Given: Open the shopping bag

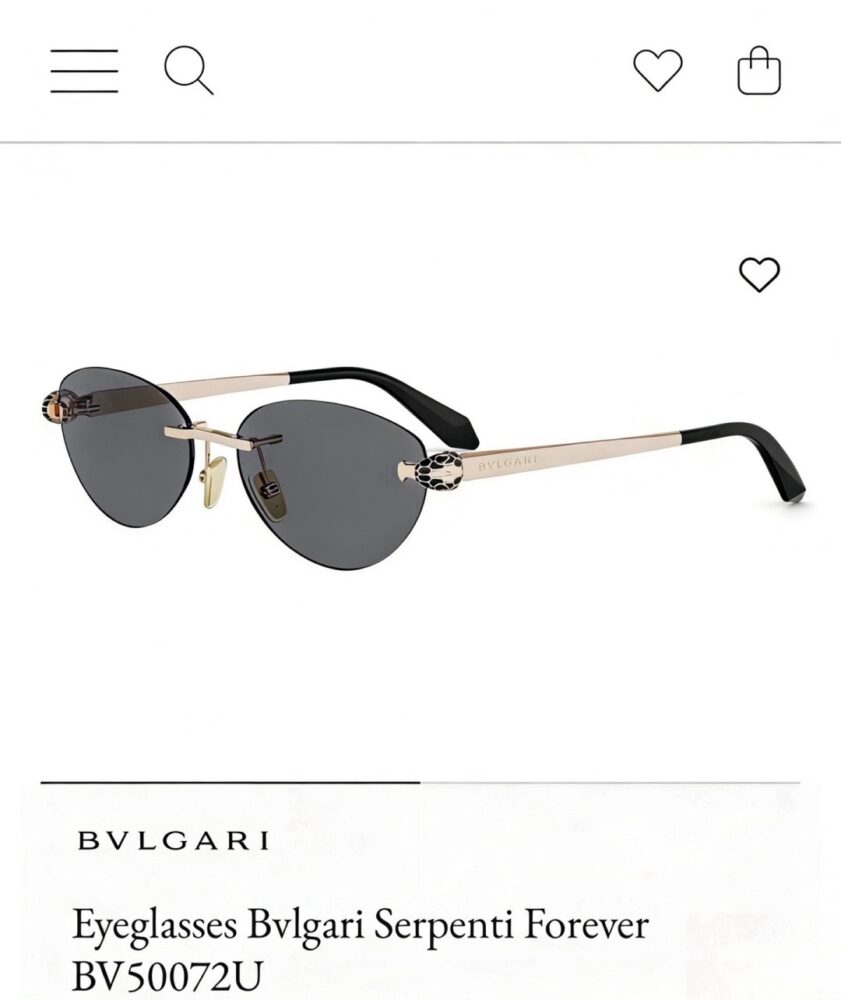Looking at the screenshot, I should tap(759, 71).
